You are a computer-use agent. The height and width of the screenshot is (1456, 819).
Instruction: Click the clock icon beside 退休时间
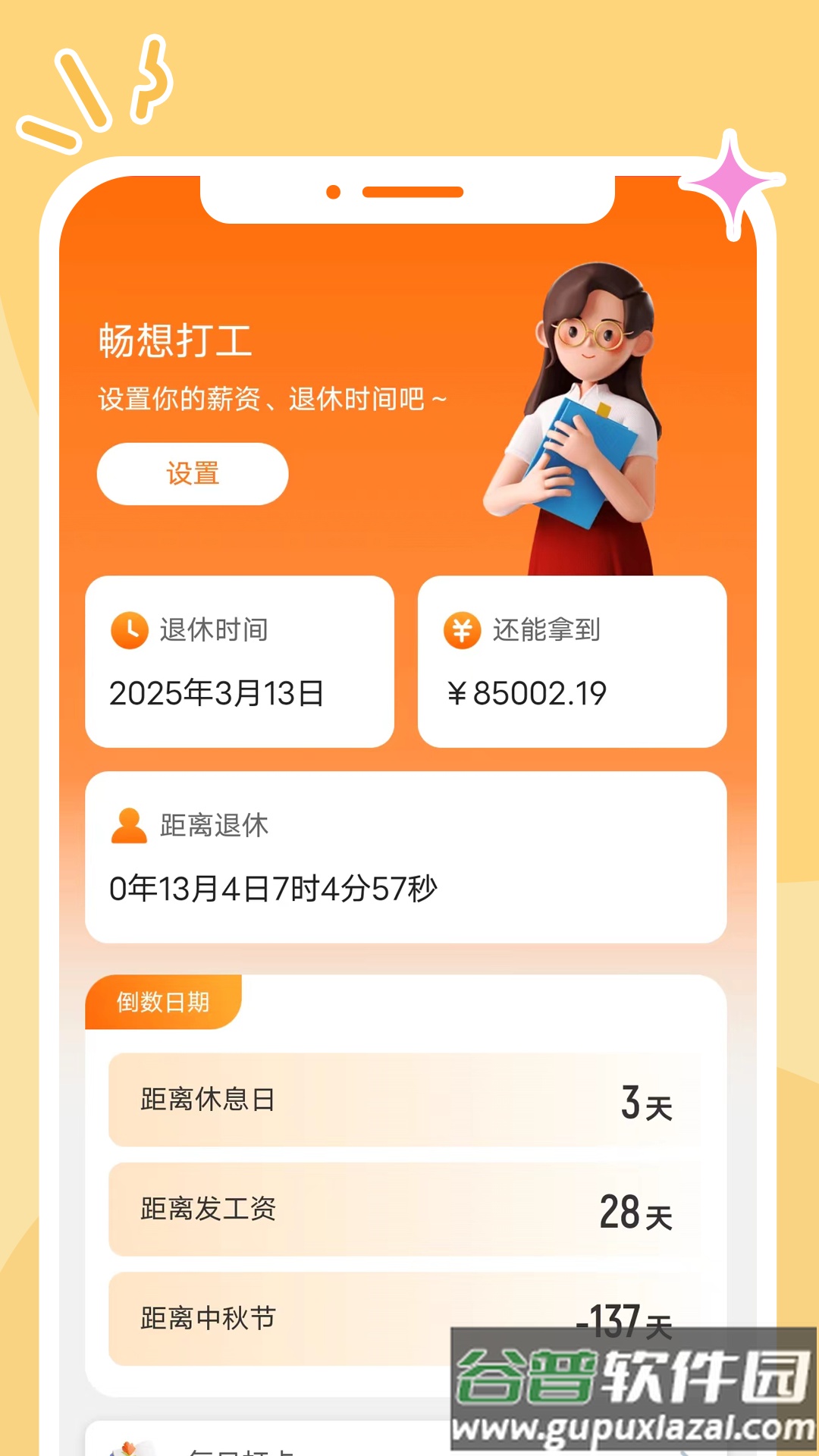coord(129,629)
